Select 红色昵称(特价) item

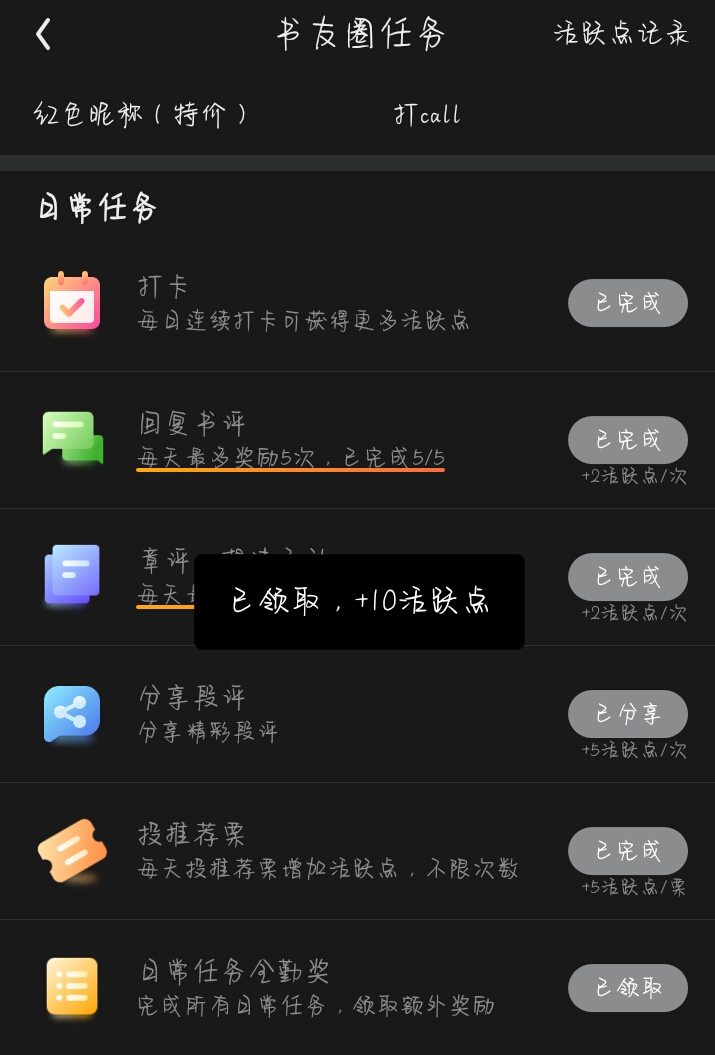point(141,114)
